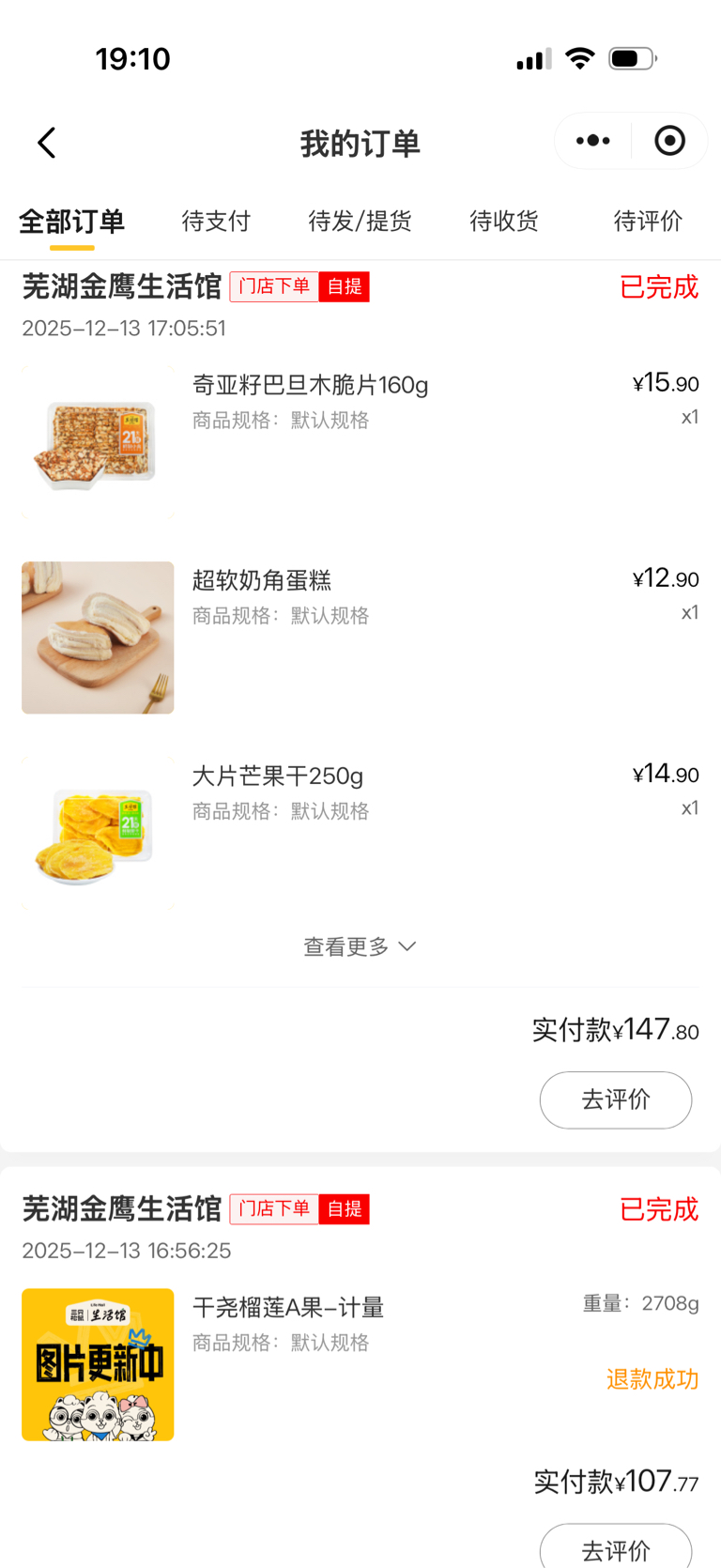This screenshot has height=1568, width=721.
Task: Select the 待收货 tab
Action: pos(504,222)
